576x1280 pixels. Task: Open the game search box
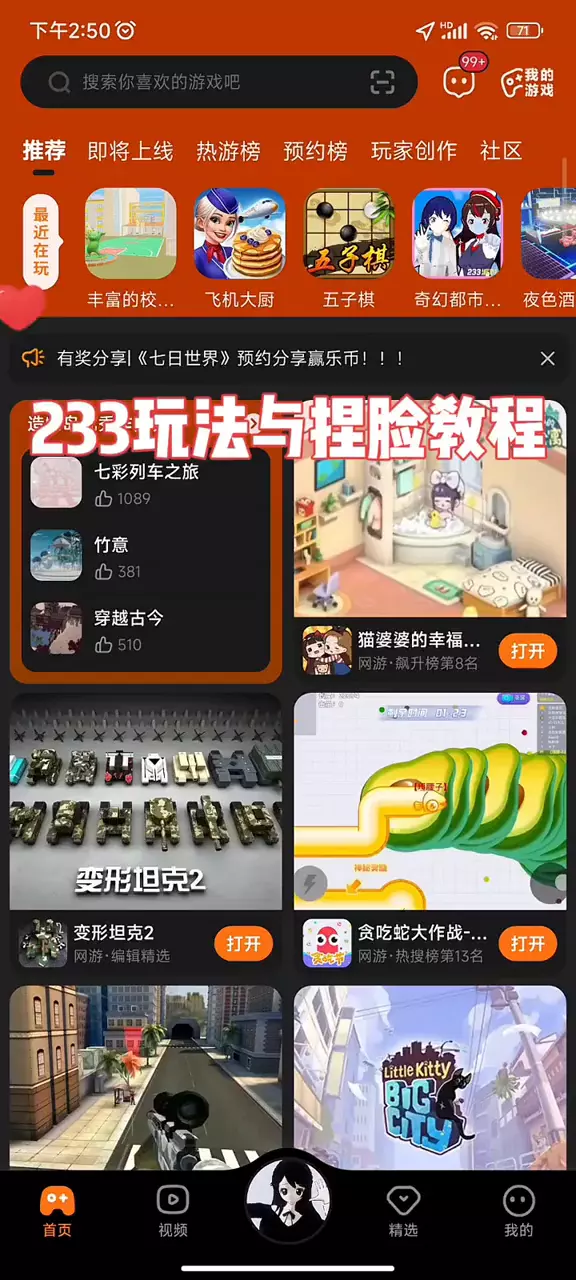click(x=218, y=82)
